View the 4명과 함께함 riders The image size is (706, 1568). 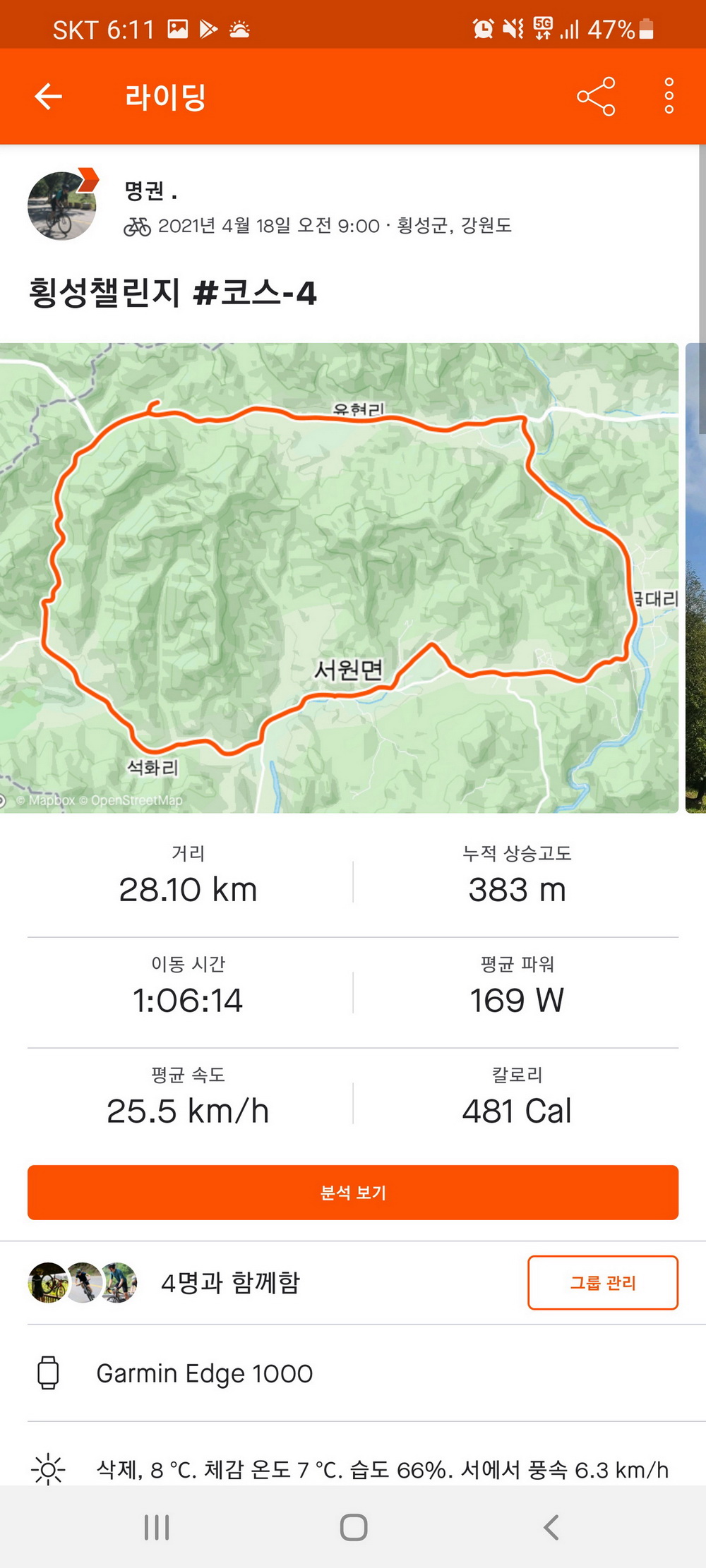pyautogui.click(x=230, y=1282)
